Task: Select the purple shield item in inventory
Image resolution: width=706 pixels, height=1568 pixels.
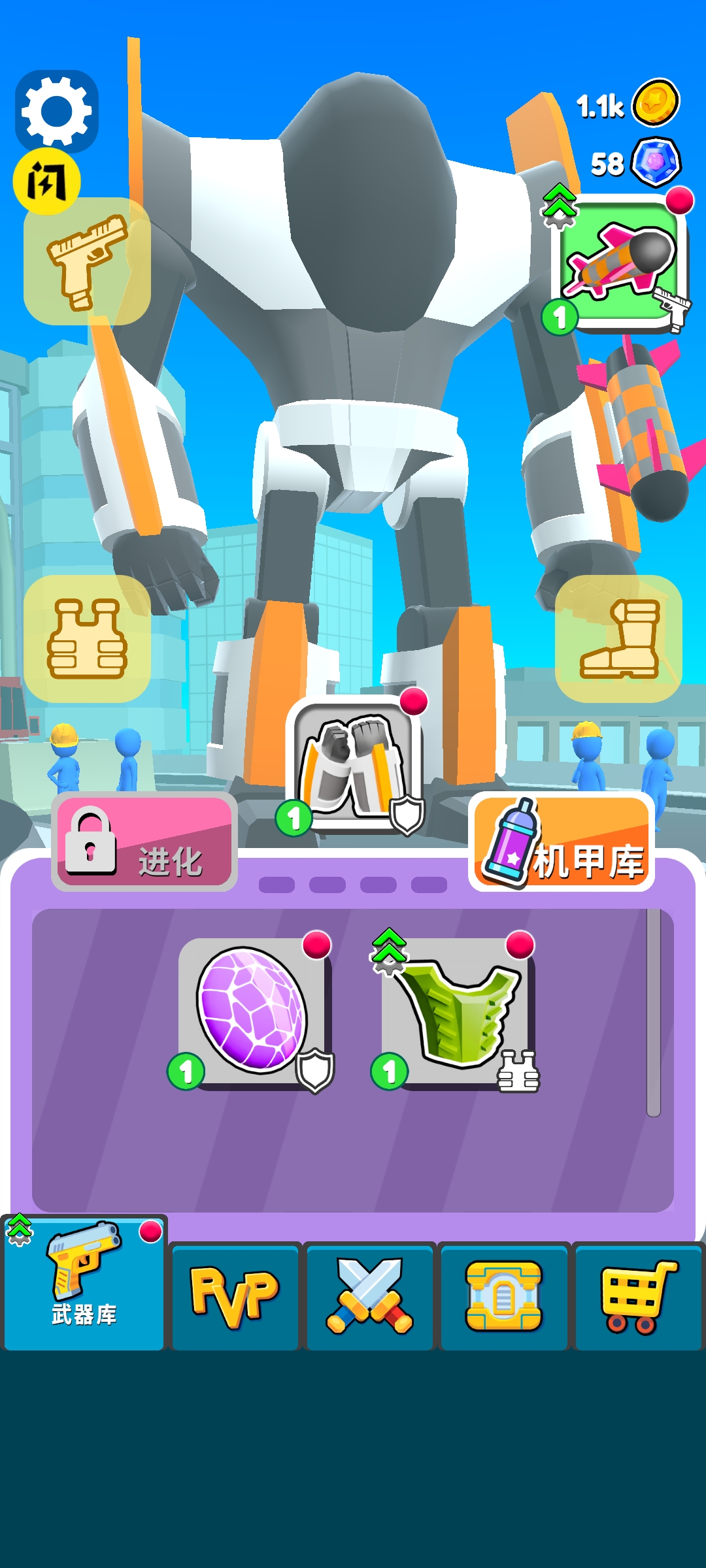Action: tap(253, 1013)
